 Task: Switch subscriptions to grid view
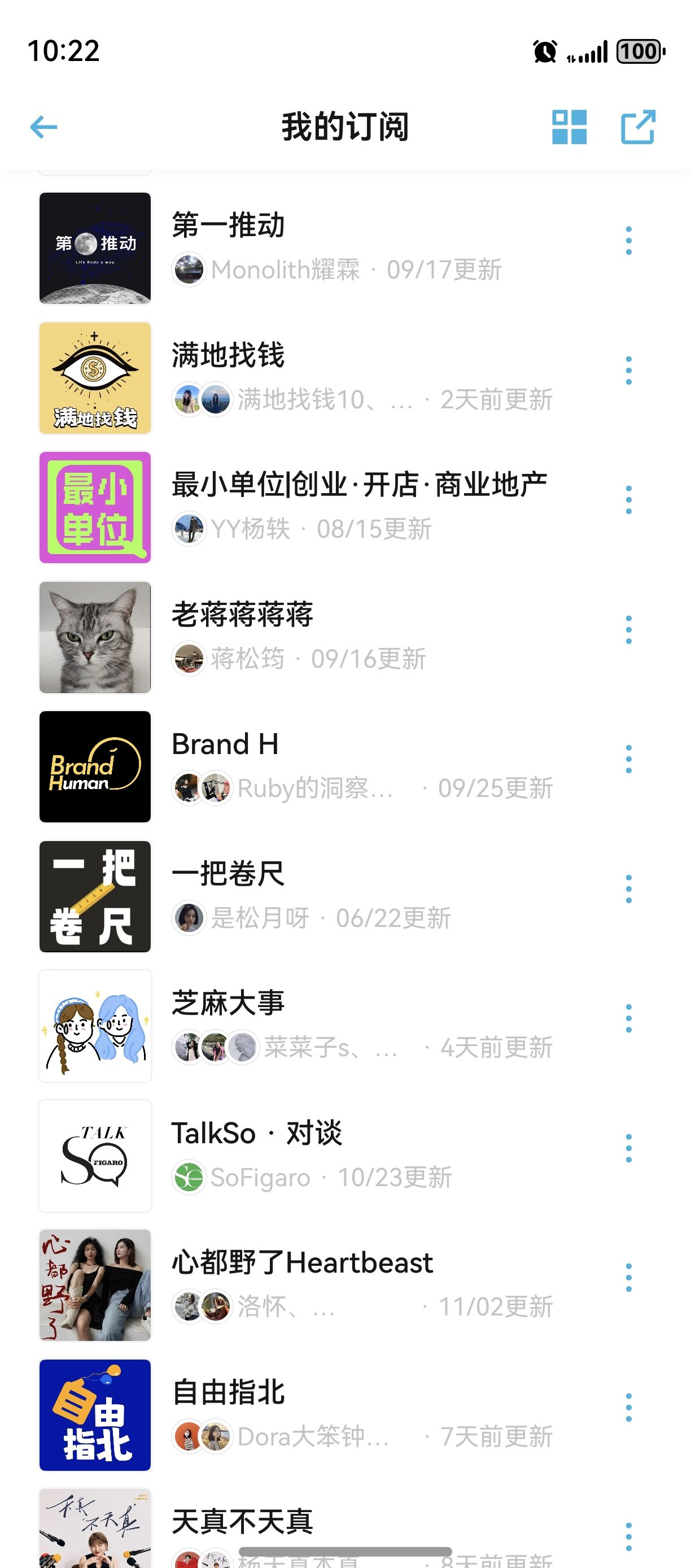point(568,127)
